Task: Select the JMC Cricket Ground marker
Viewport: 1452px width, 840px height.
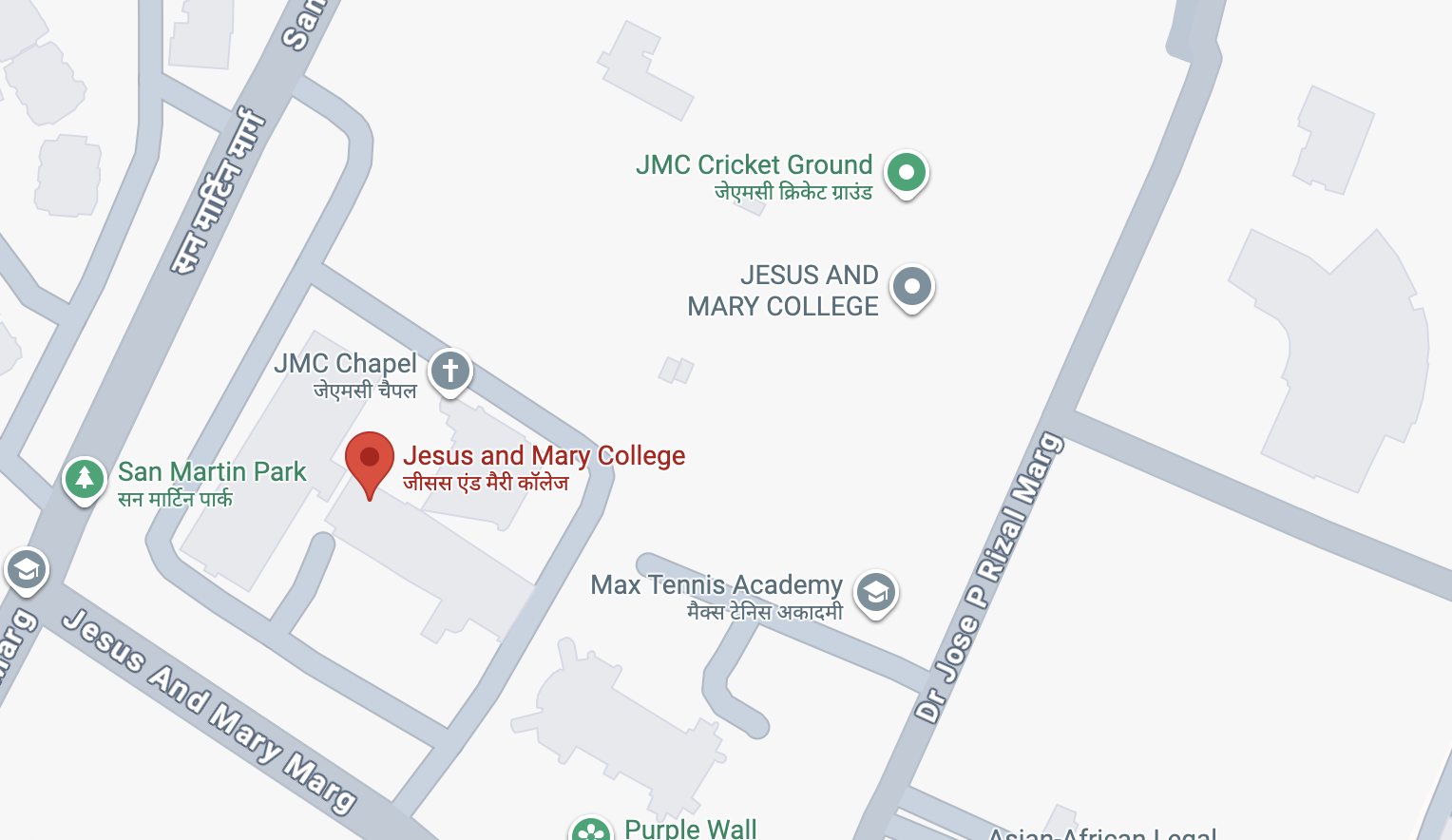Action: [906, 174]
